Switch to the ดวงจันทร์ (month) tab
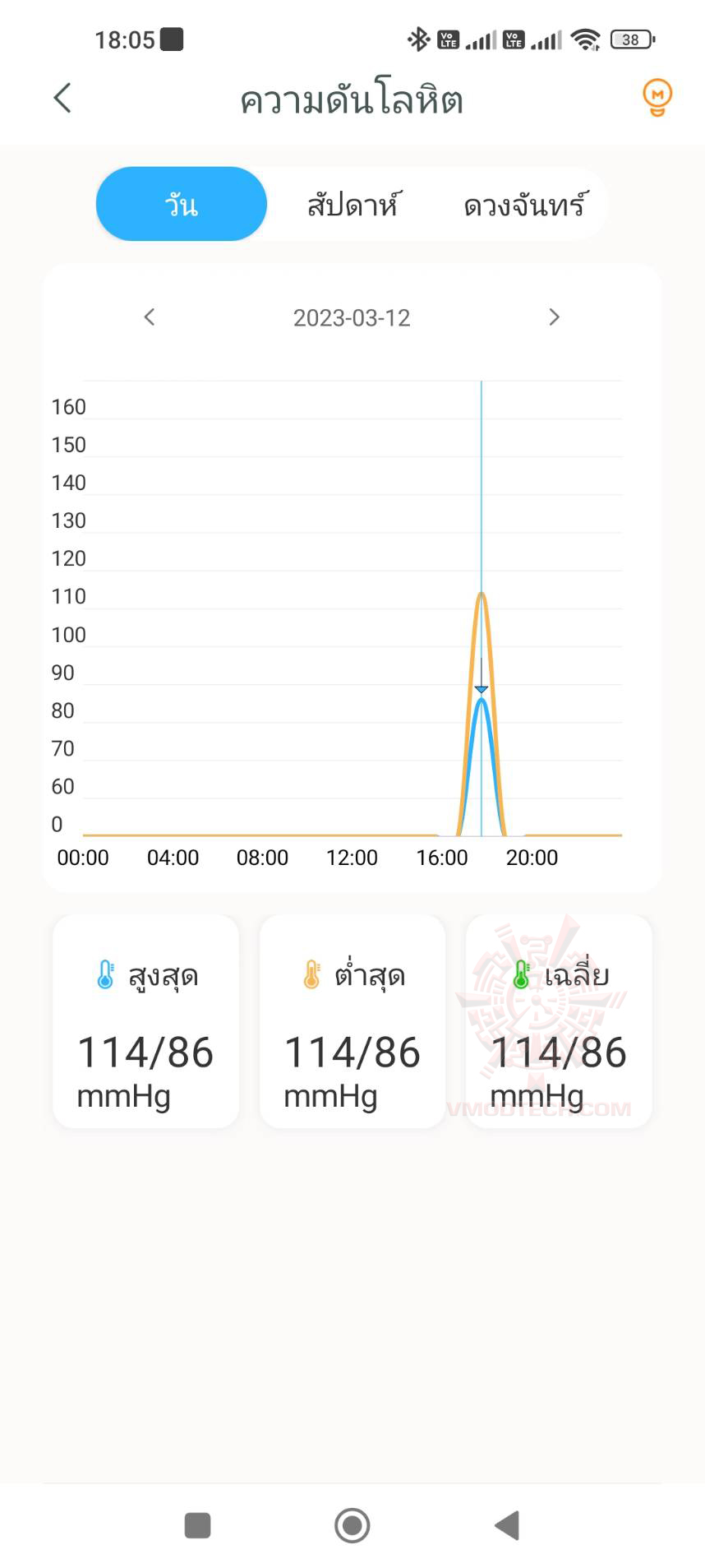The height and width of the screenshot is (1568, 705). (525, 204)
